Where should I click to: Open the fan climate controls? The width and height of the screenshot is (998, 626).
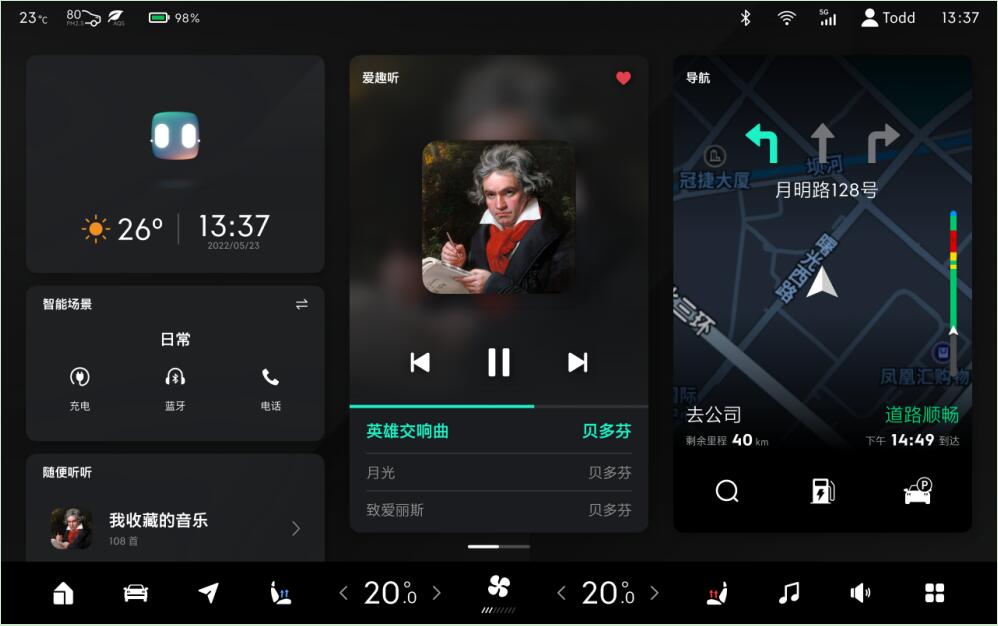click(x=498, y=590)
